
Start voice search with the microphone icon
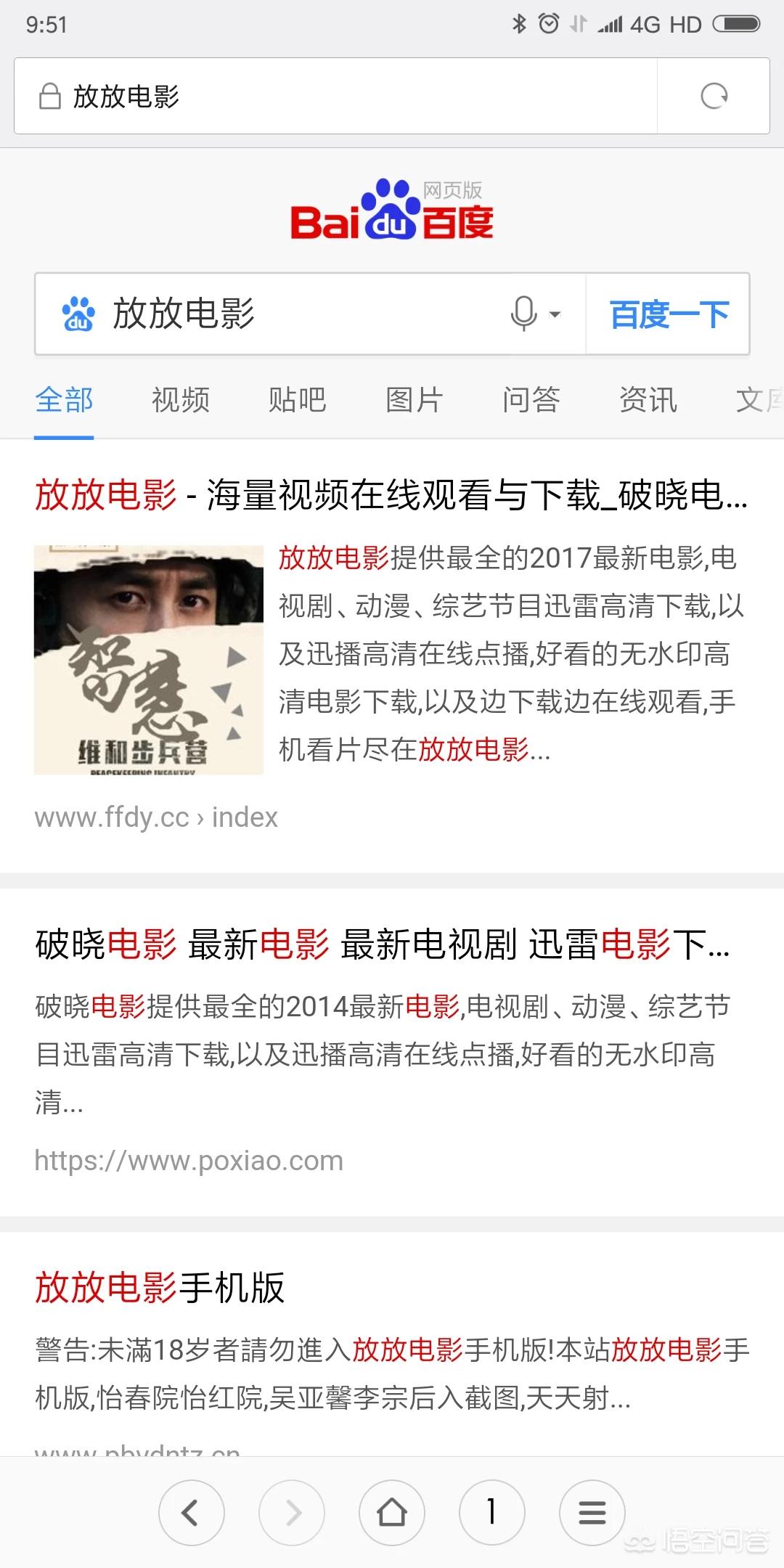(524, 314)
